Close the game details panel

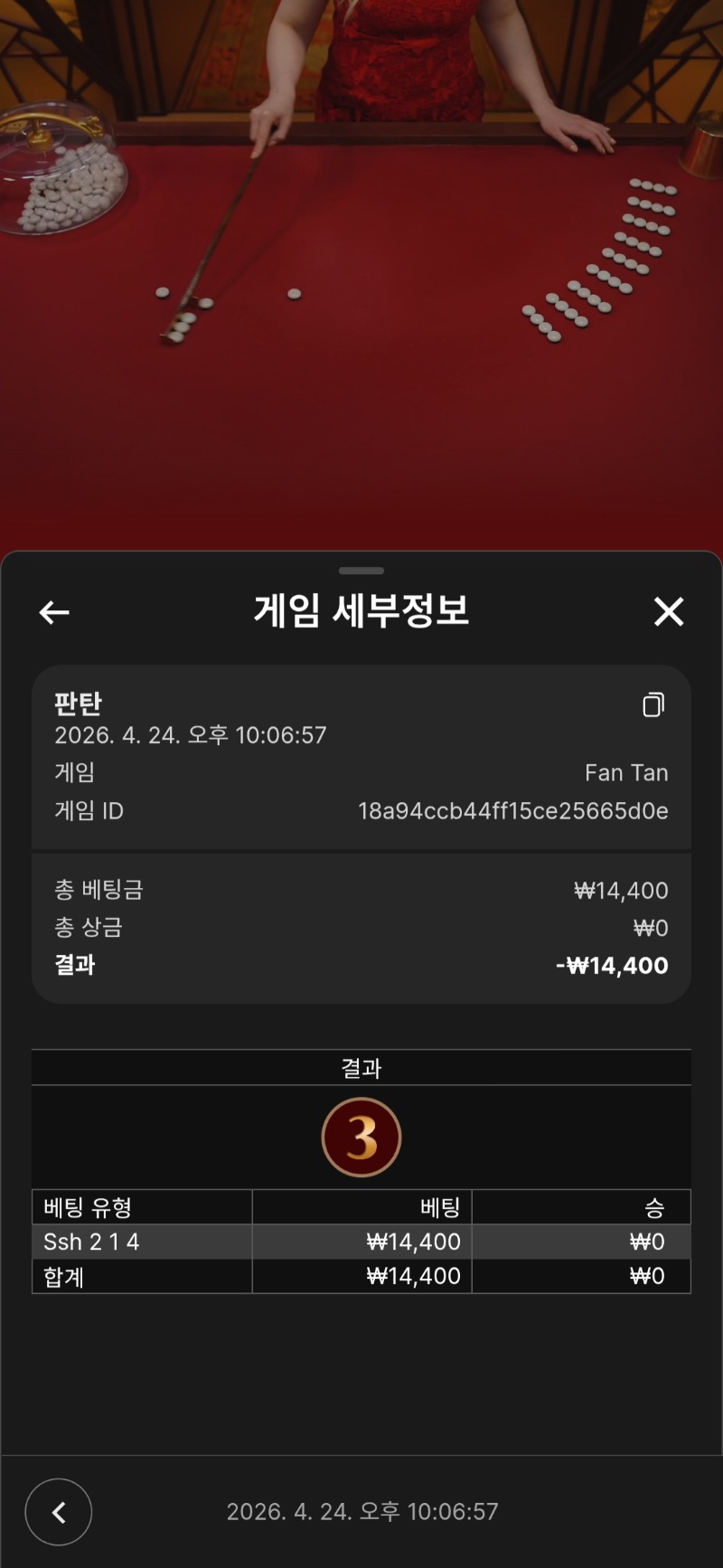669,612
